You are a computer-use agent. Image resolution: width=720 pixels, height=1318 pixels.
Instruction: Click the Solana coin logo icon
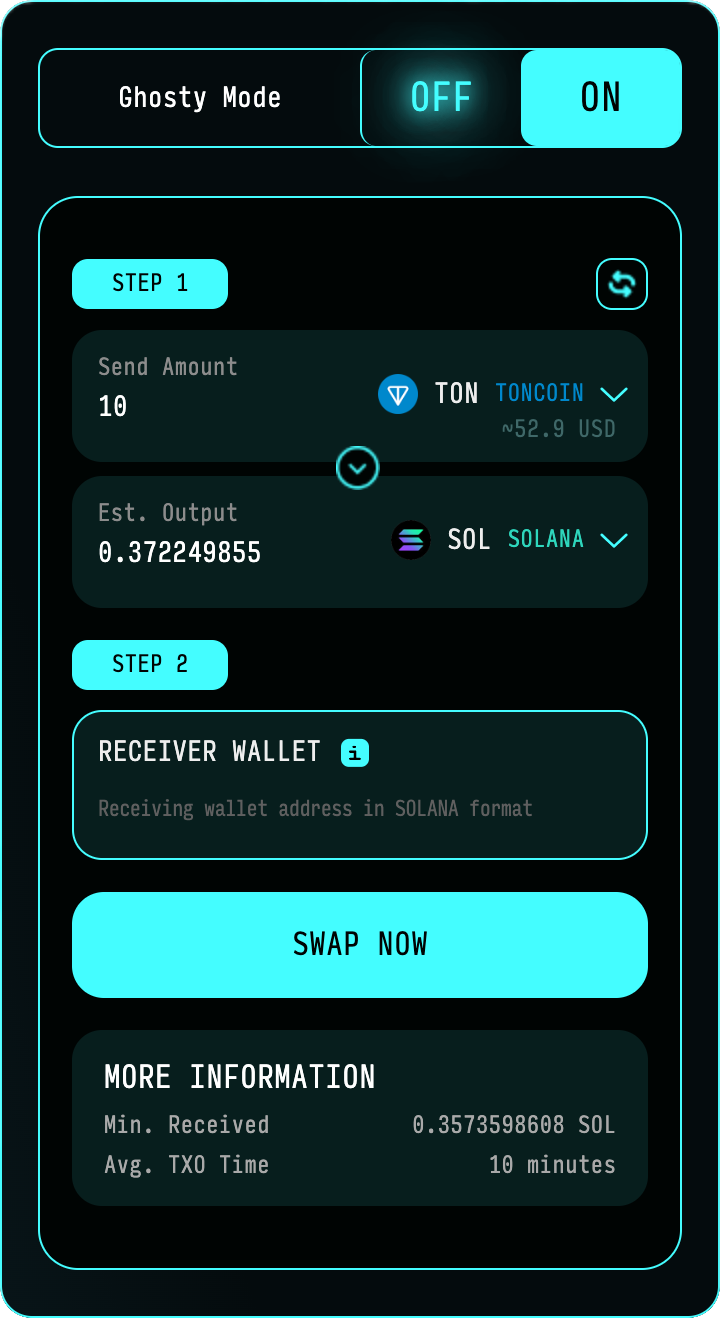[x=410, y=540]
